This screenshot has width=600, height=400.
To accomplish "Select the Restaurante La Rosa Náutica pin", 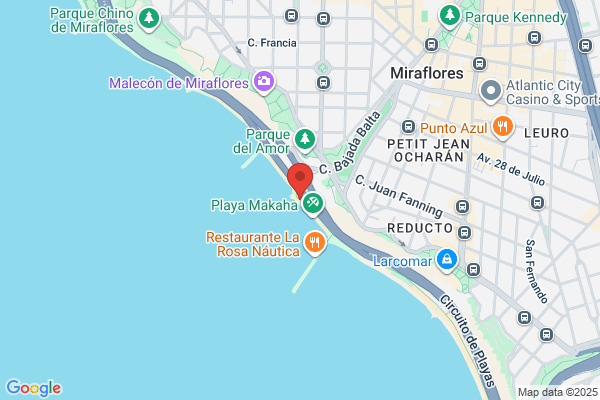I will [315, 243].
